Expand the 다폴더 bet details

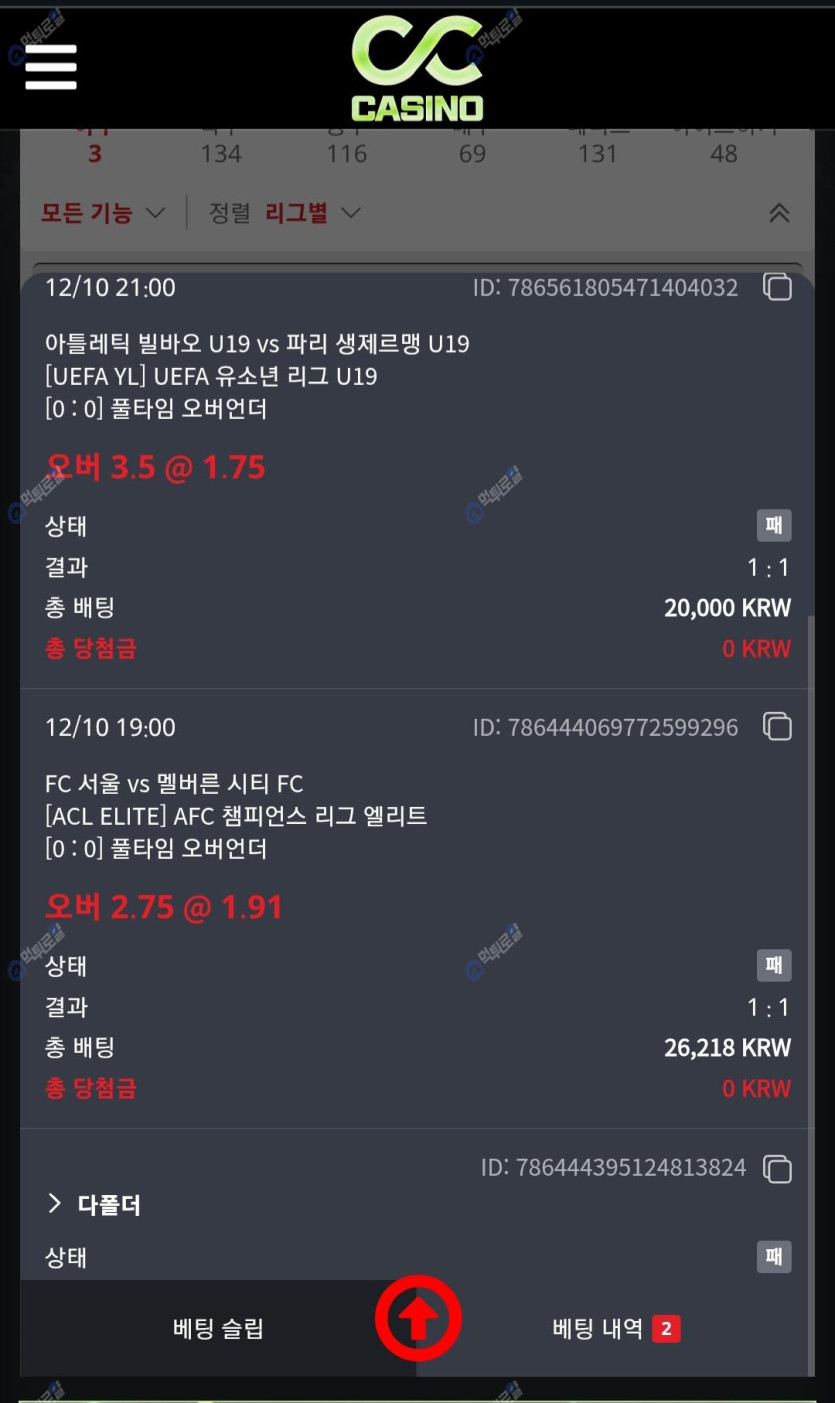coord(95,1205)
